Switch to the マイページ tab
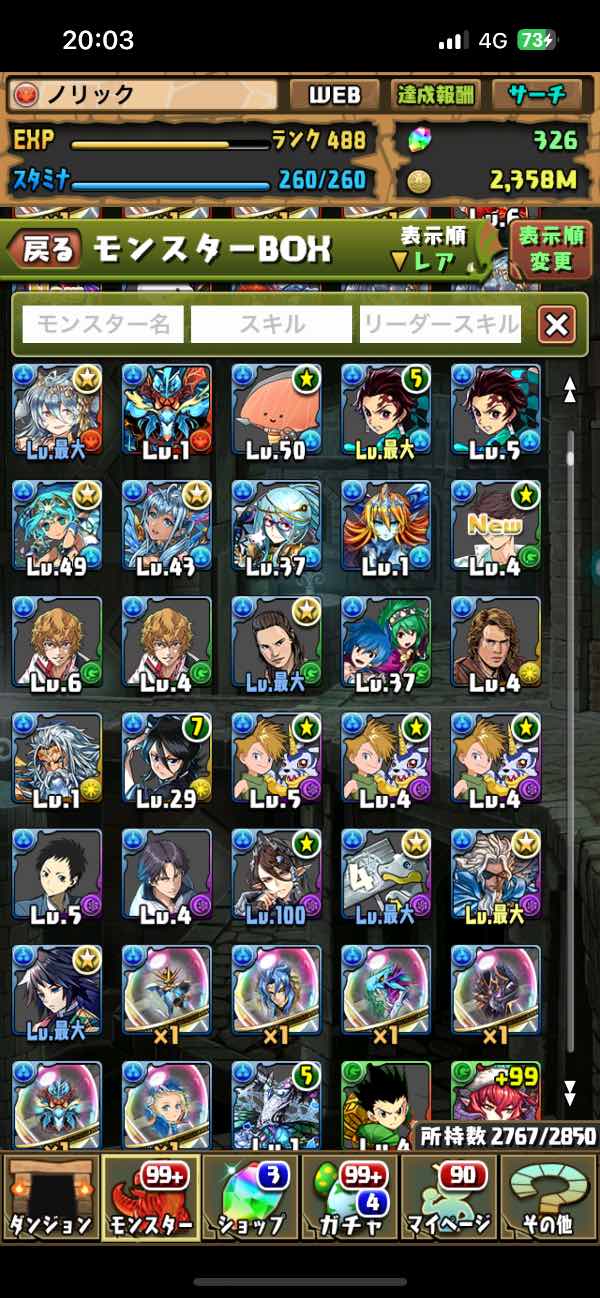 [x=449, y=1196]
